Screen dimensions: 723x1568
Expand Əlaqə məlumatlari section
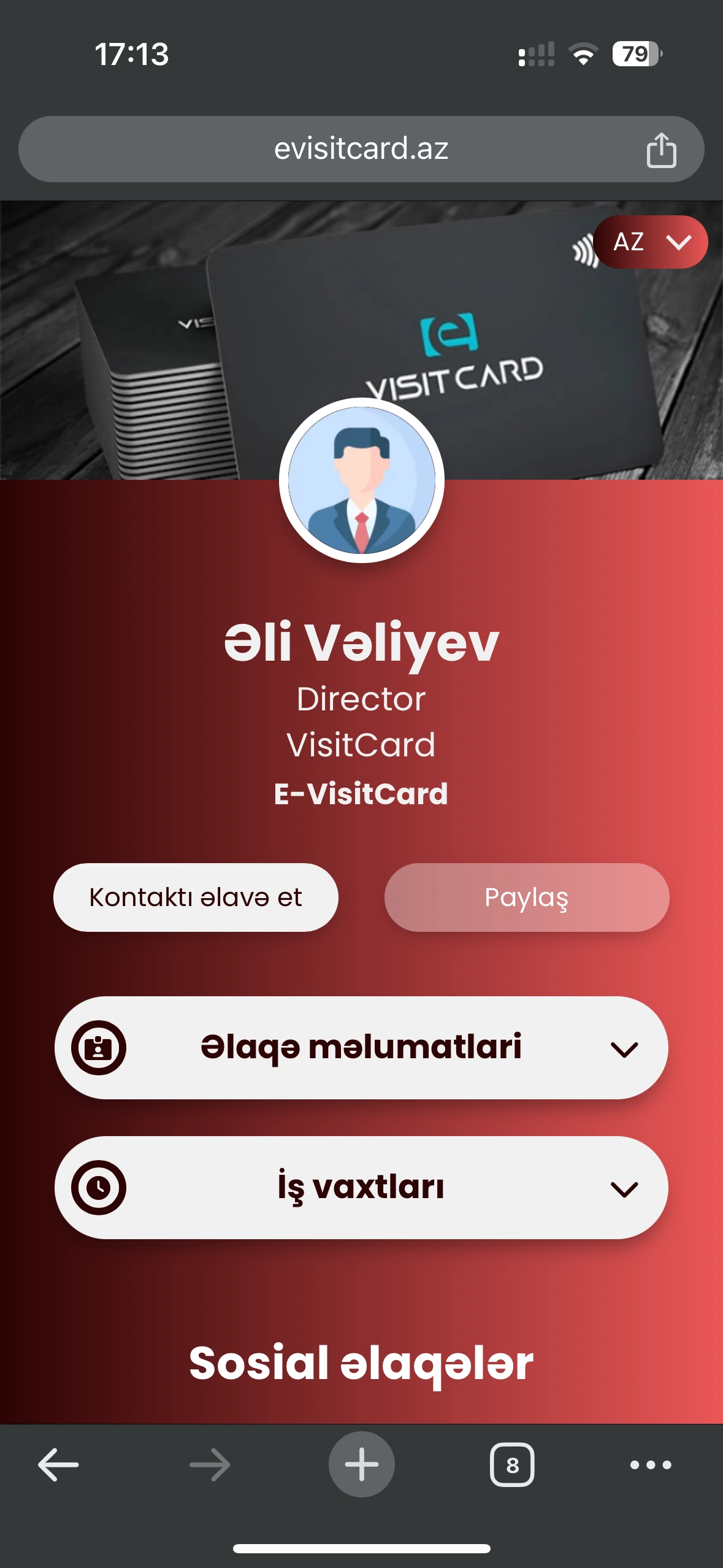tap(361, 1048)
